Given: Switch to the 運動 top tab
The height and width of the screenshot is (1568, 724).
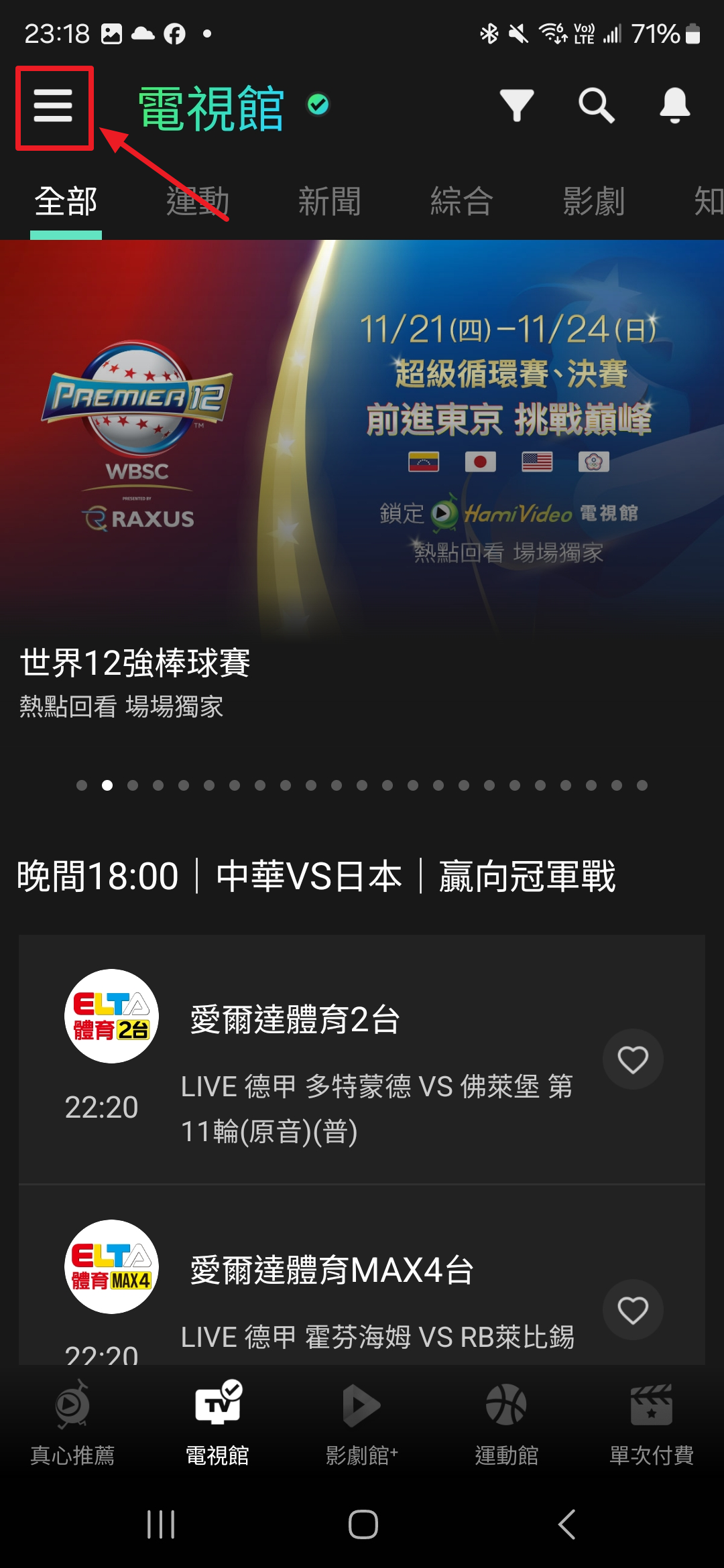Looking at the screenshot, I should [x=198, y=201].
